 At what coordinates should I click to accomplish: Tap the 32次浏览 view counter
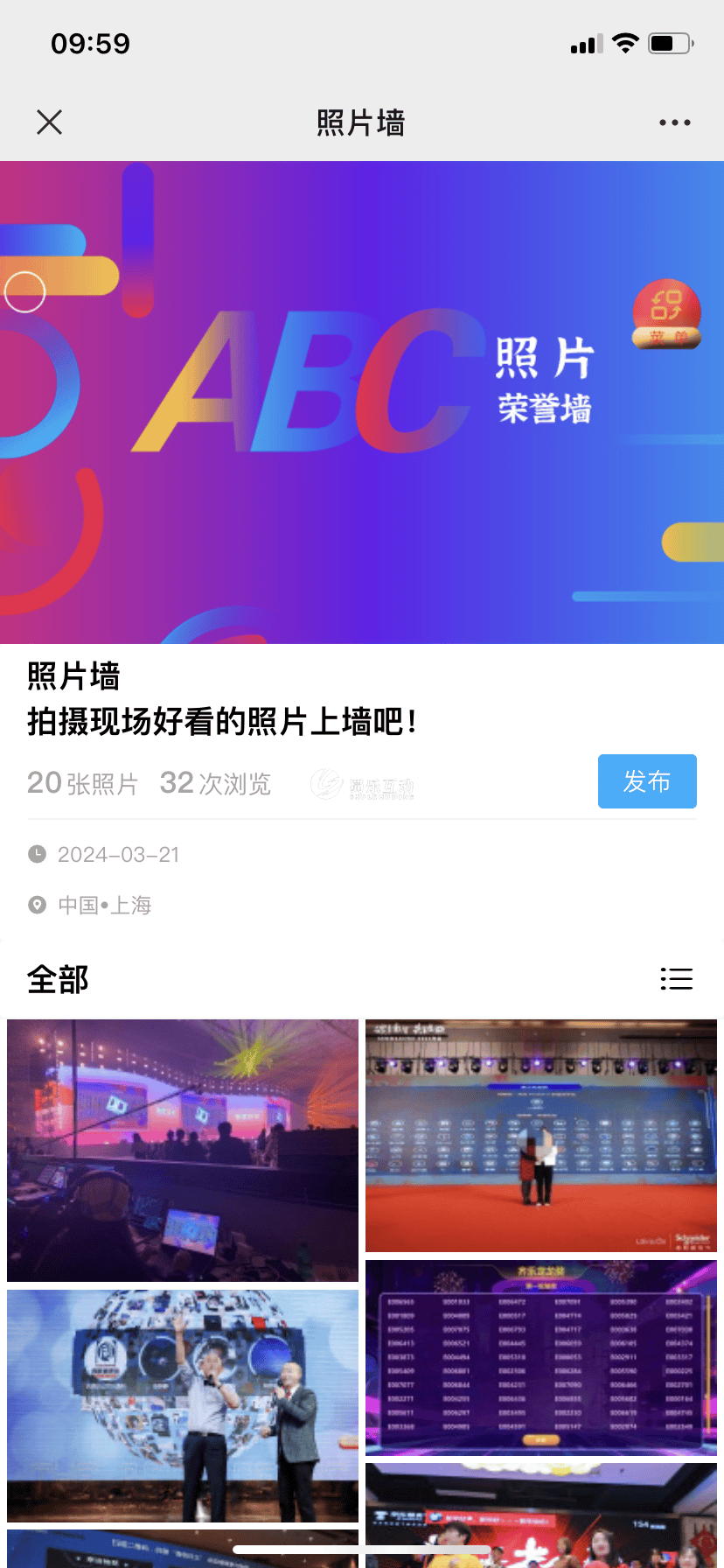tap(214, 783)
